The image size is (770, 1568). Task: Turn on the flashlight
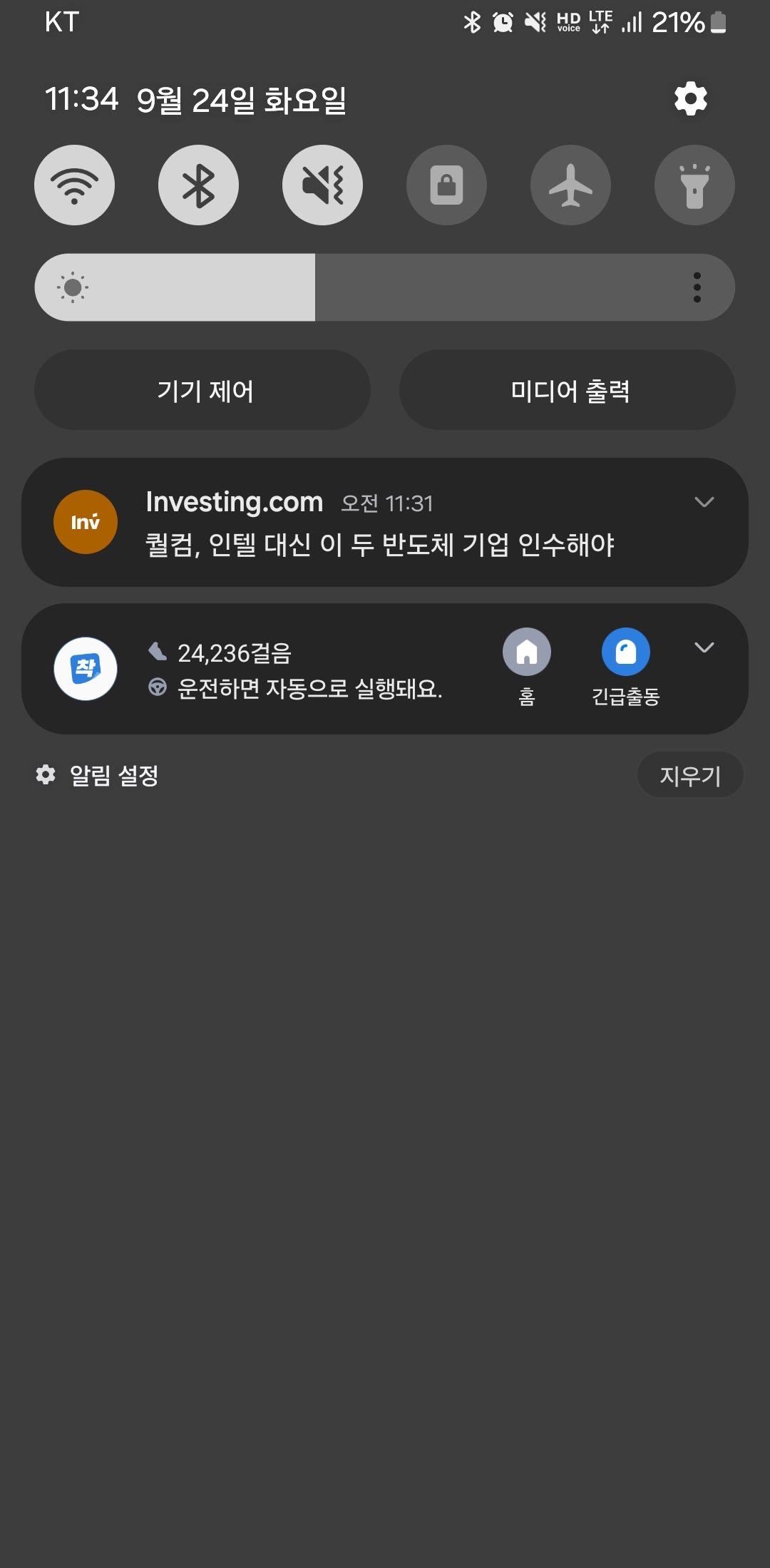pos(694,185)
